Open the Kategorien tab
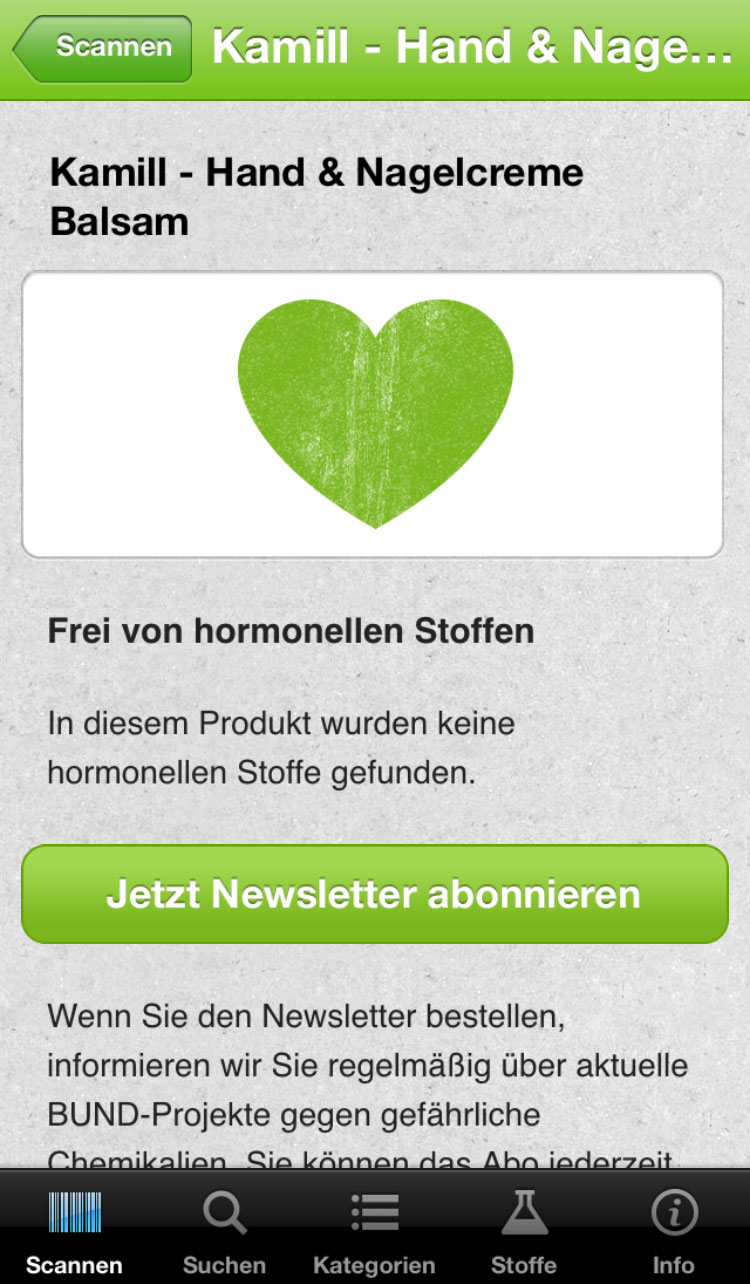Viewport: 750px width, 1284px height. (374, 1228)
